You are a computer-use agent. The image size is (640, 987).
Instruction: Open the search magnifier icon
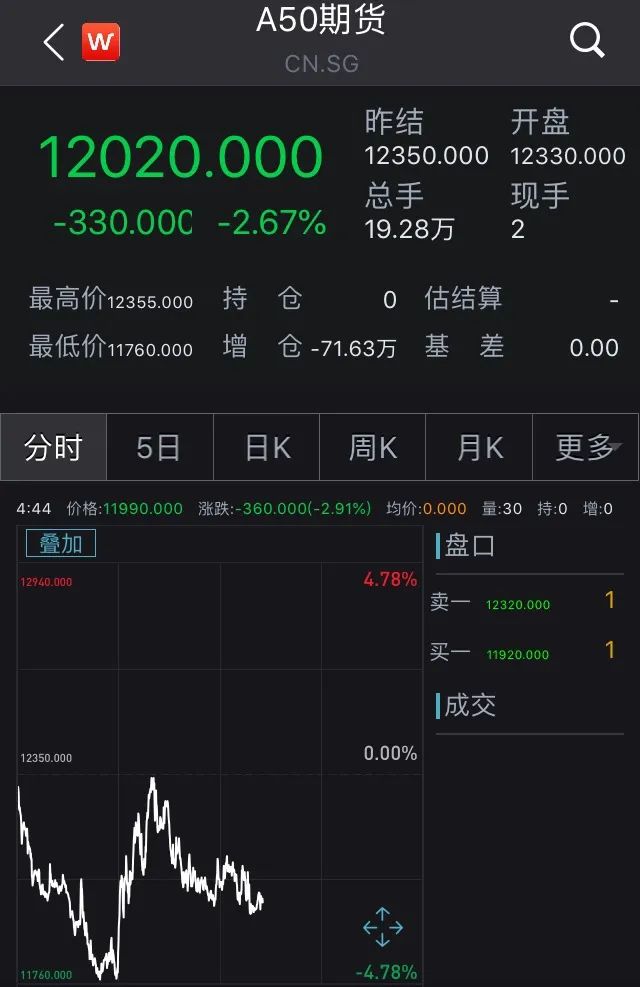(x=587, y=41)
